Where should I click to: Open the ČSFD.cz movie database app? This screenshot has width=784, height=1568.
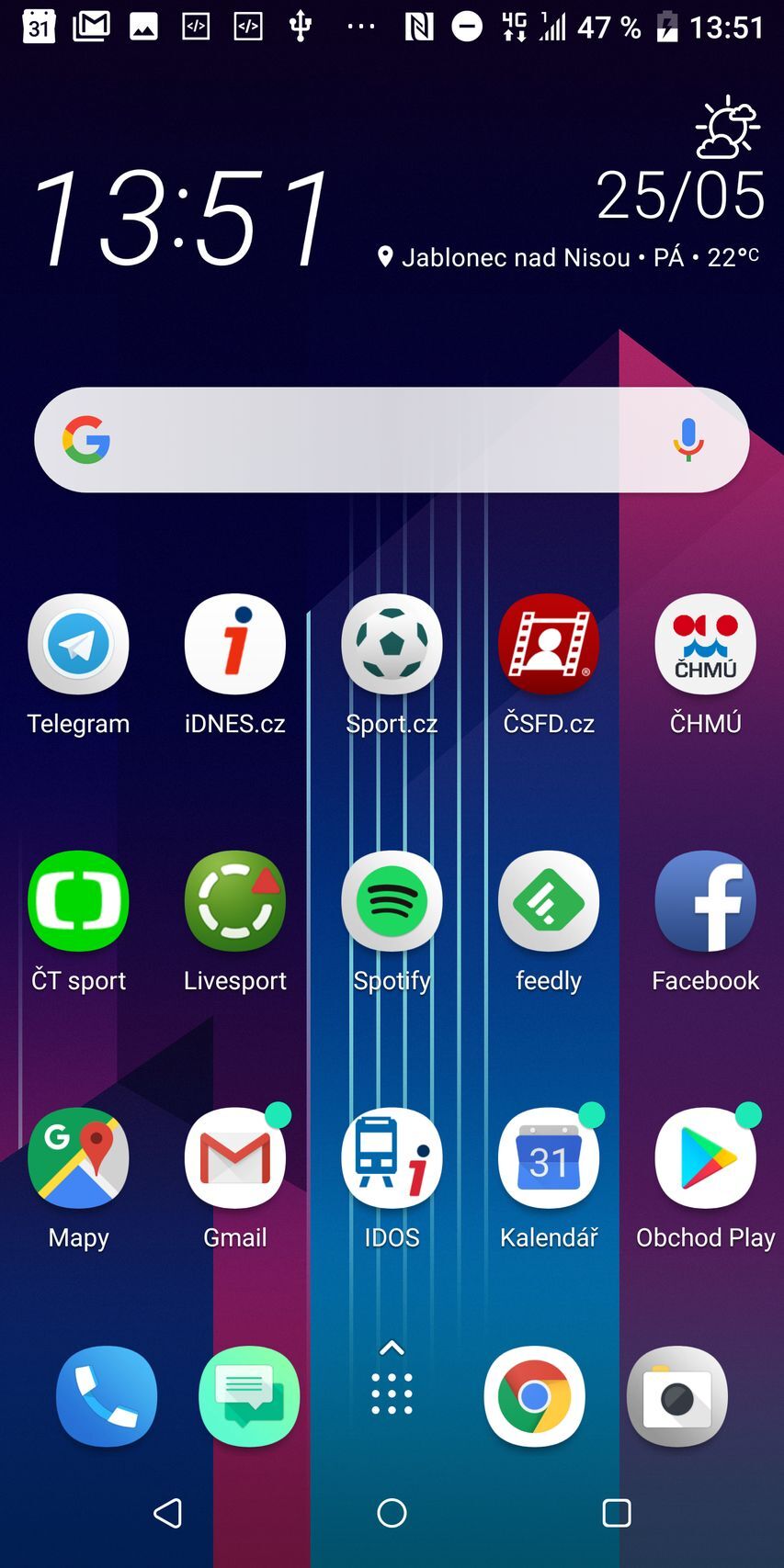pos(549,644)
